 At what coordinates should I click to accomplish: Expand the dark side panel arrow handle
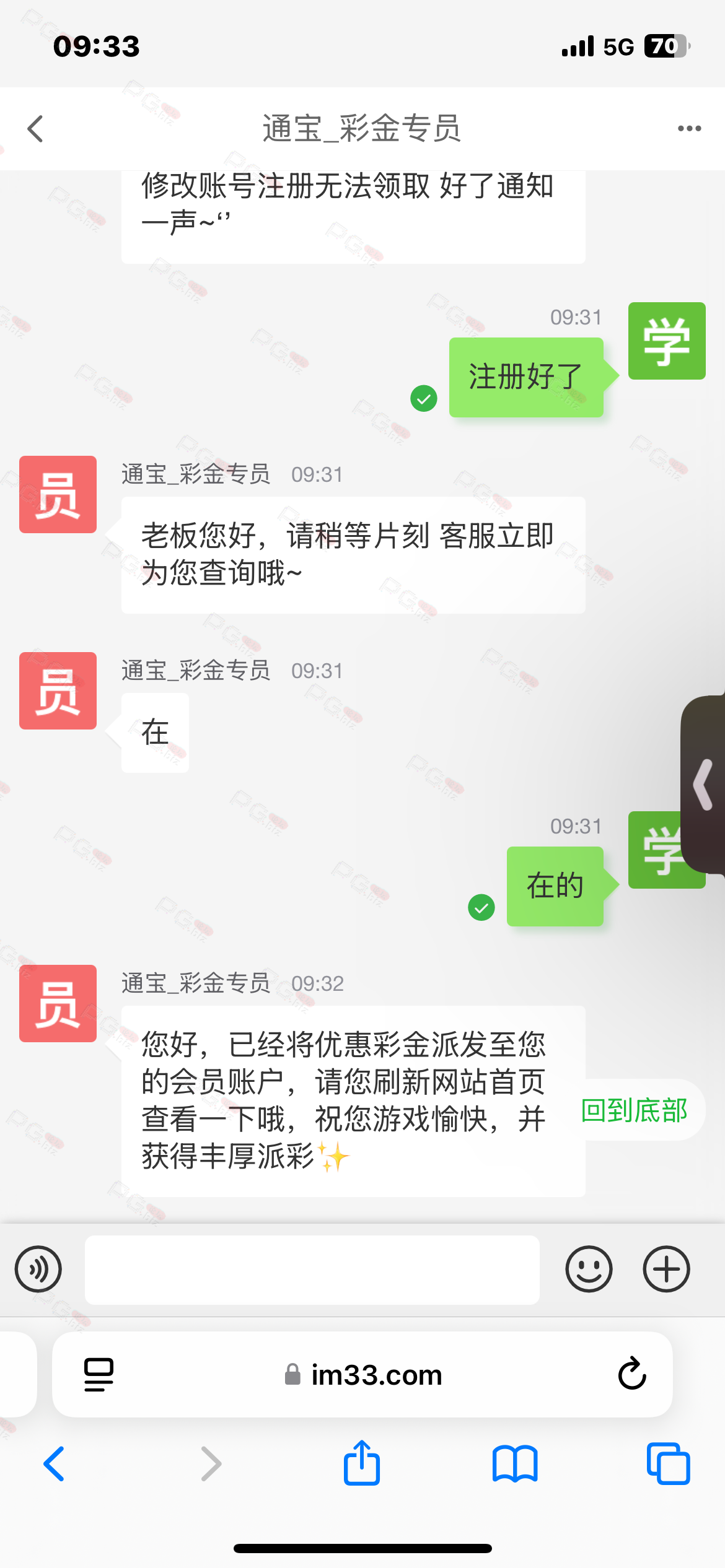coord(704,784)
